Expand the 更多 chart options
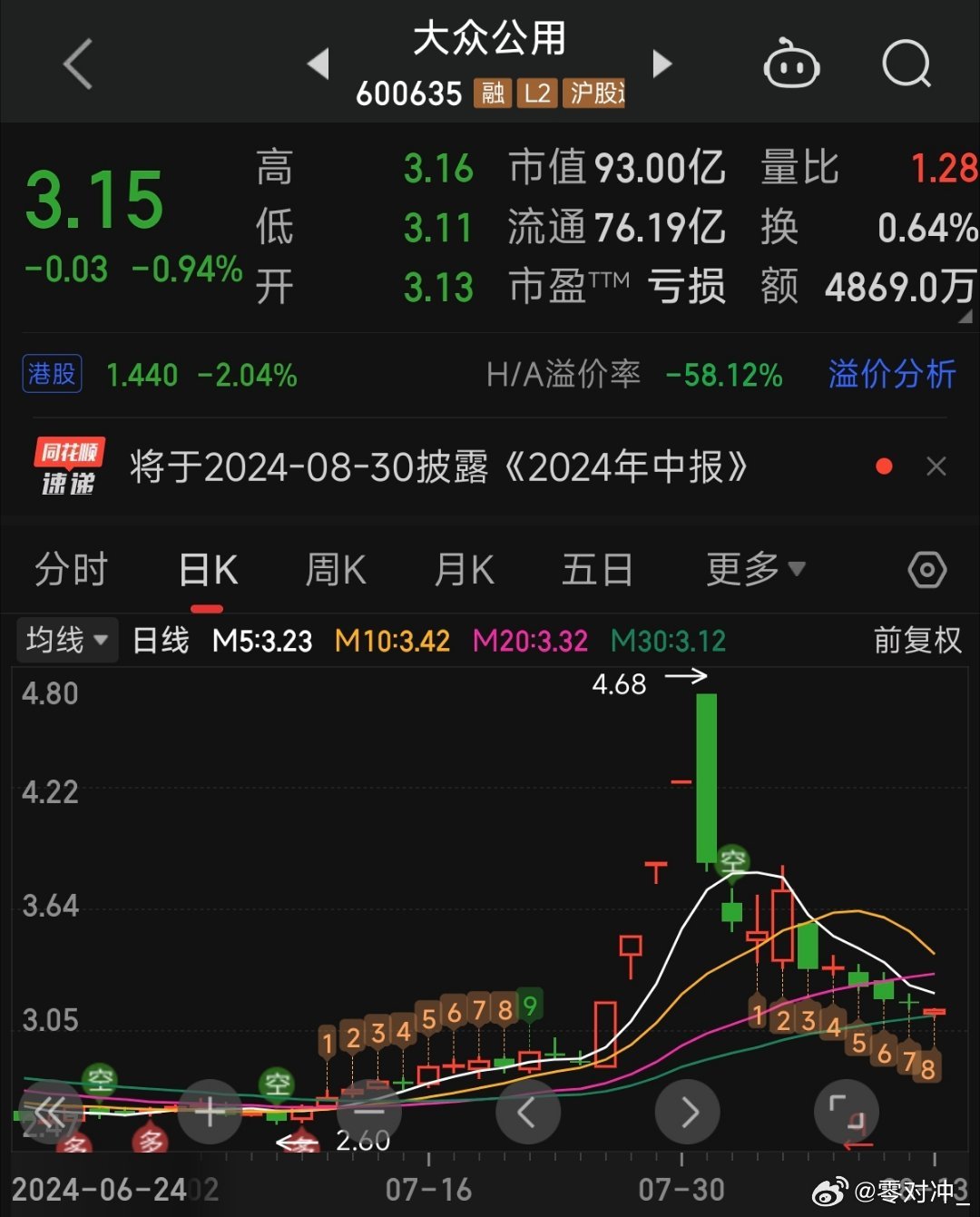 click(755, 570)
